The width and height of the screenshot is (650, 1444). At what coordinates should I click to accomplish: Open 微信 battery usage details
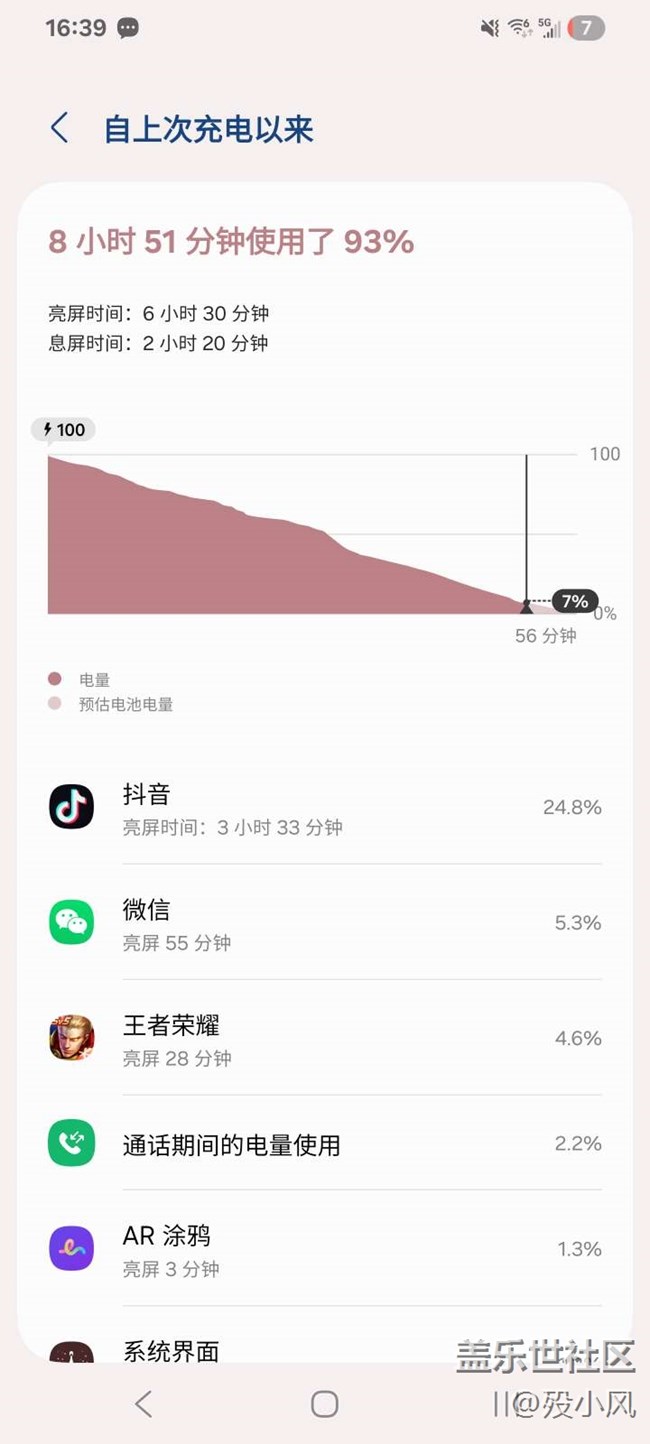pyautogui.click(x=325, y=923)
